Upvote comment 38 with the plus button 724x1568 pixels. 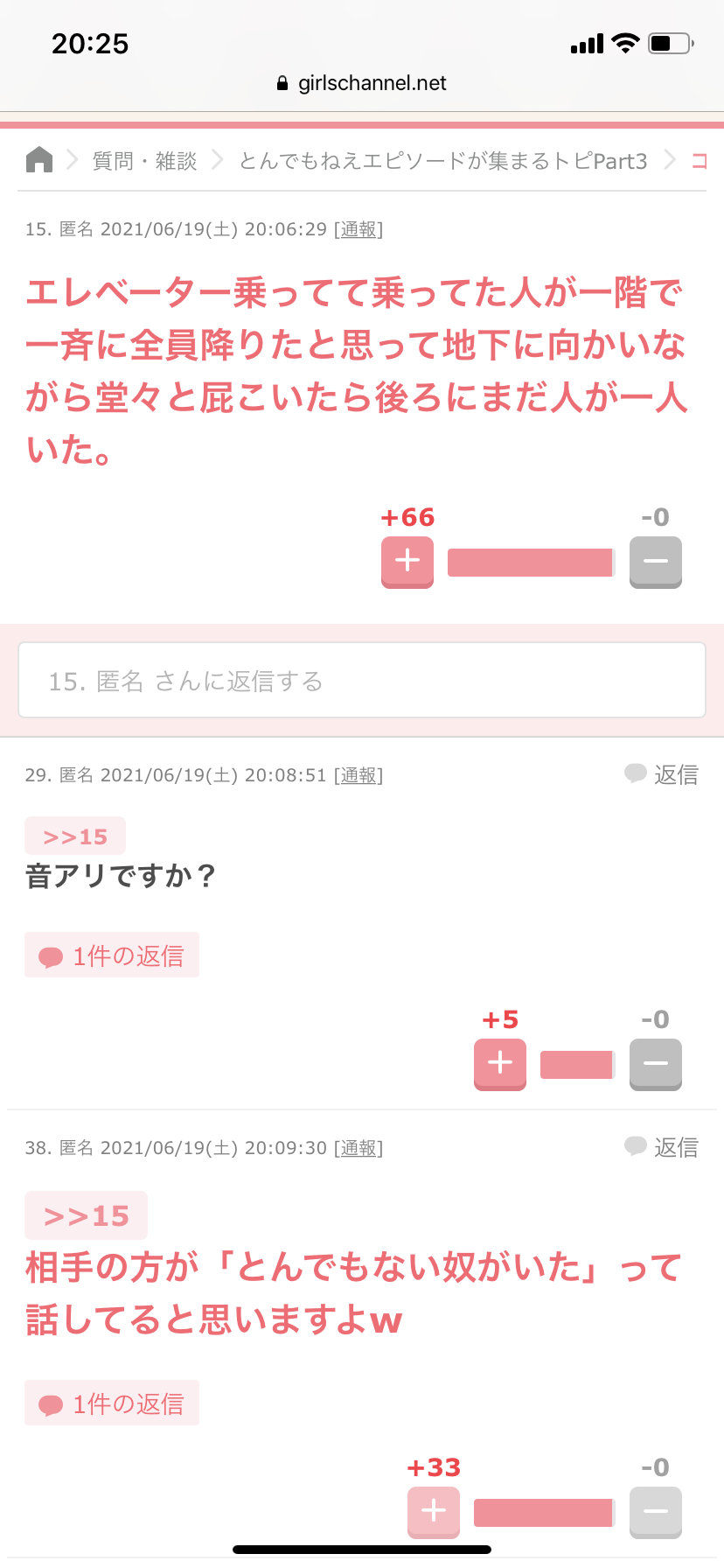[434, 1512]
